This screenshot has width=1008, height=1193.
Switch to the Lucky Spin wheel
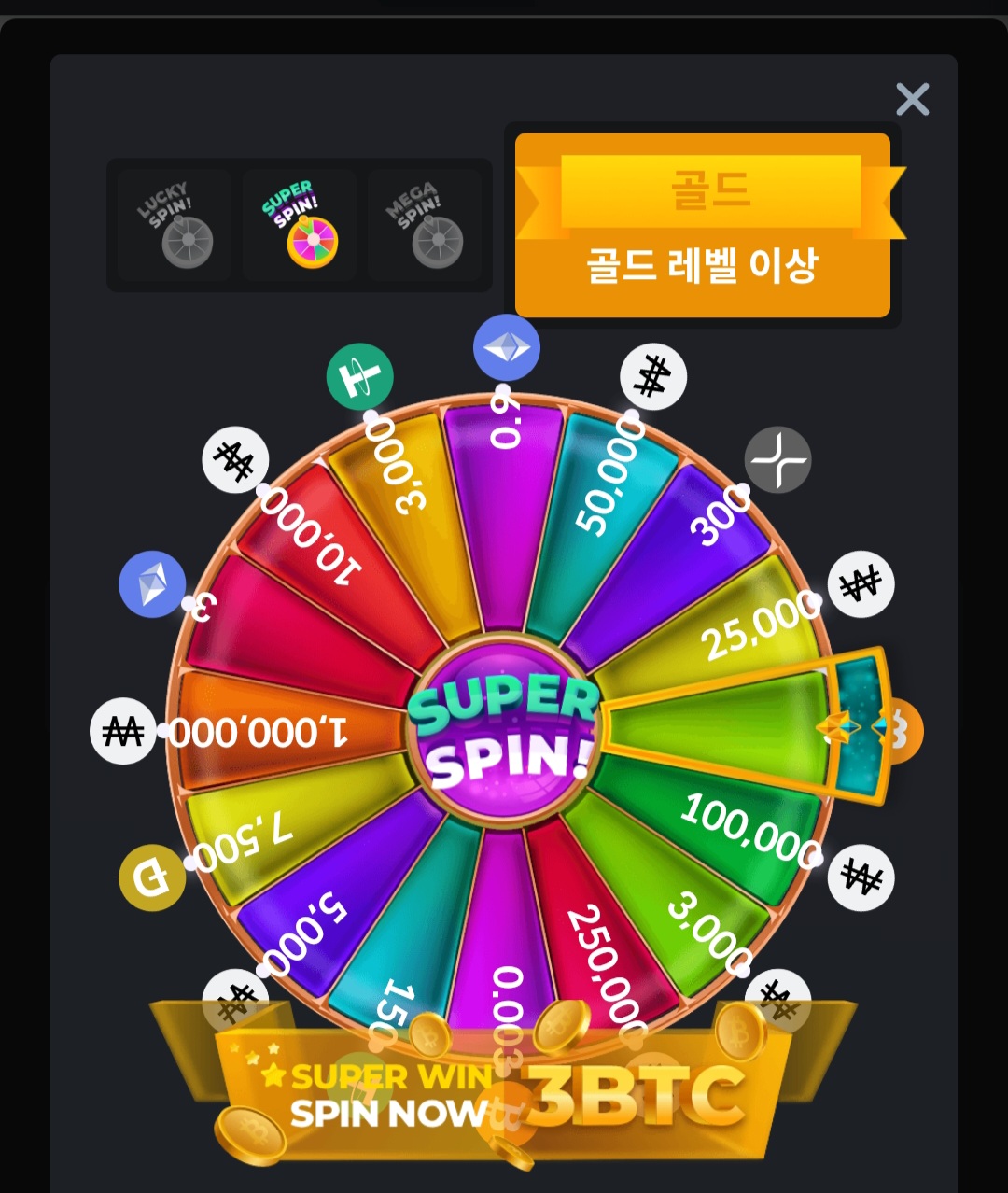click(x=172, y=224)
